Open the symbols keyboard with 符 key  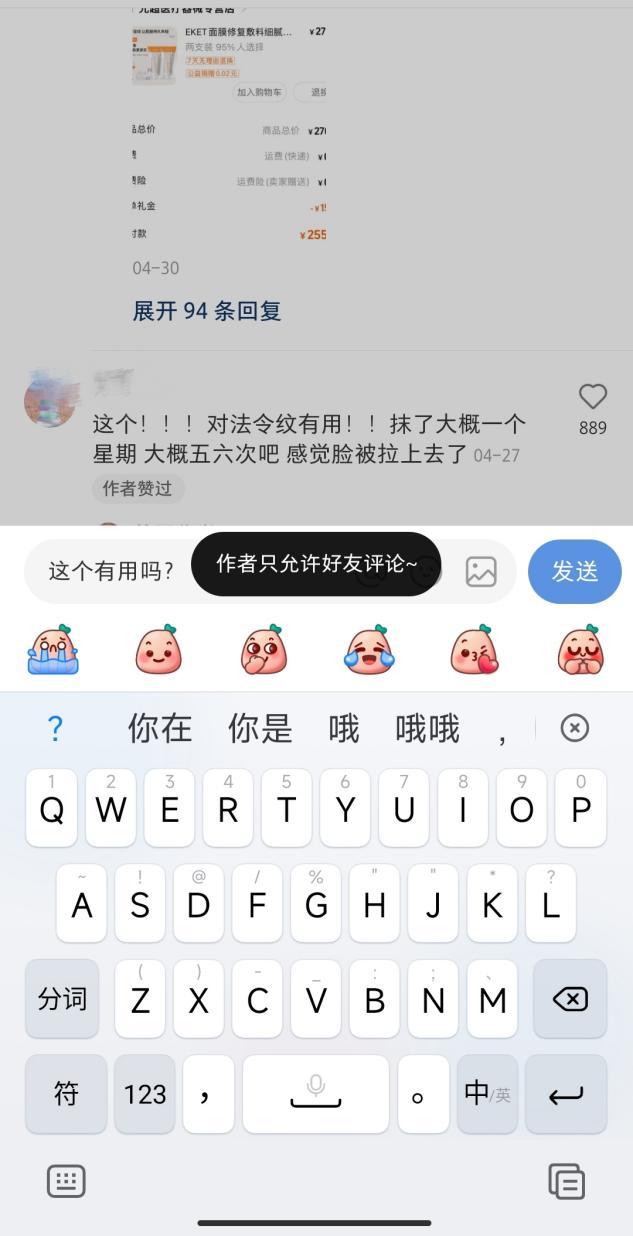(66, 1094)
